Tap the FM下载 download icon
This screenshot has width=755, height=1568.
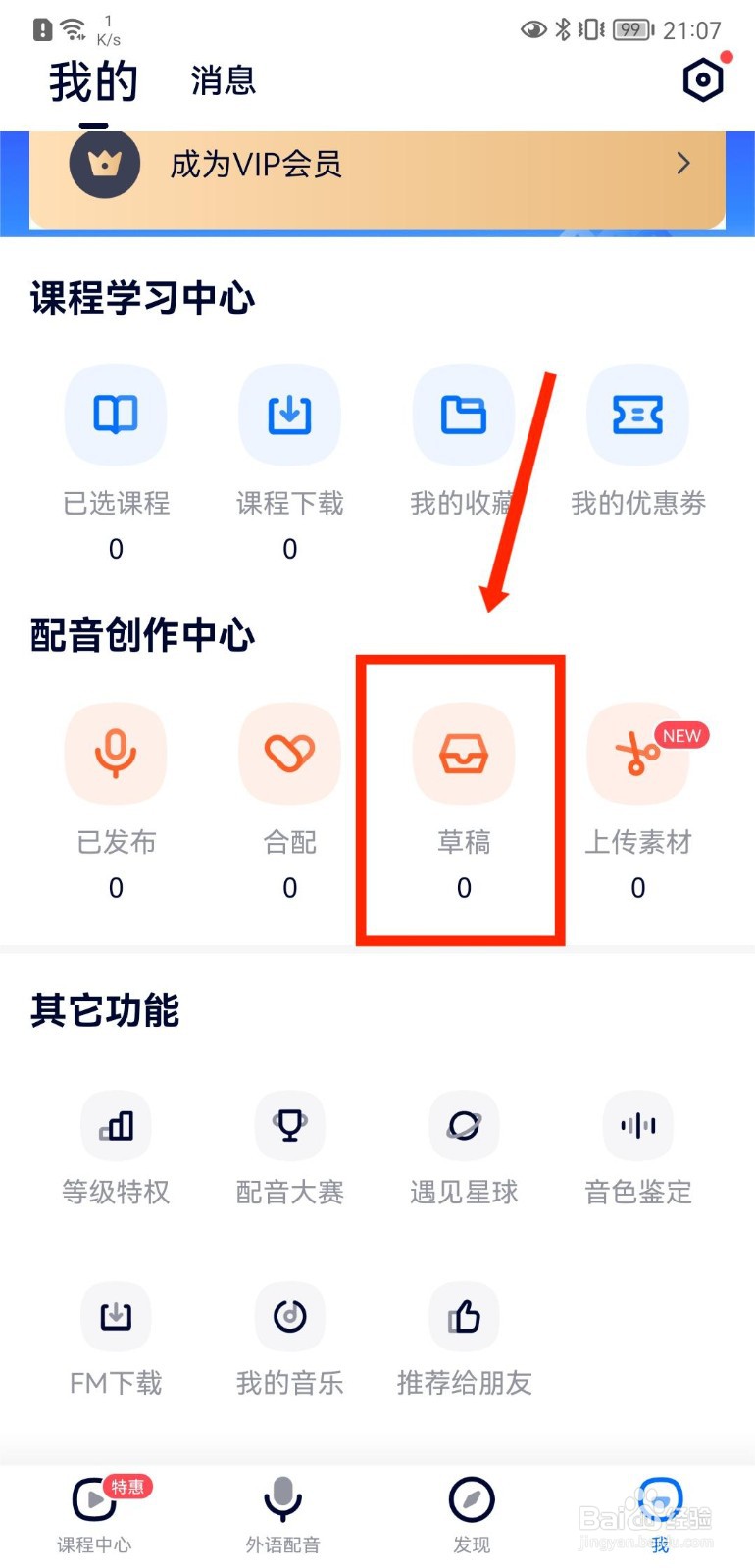coord(115,1316)
